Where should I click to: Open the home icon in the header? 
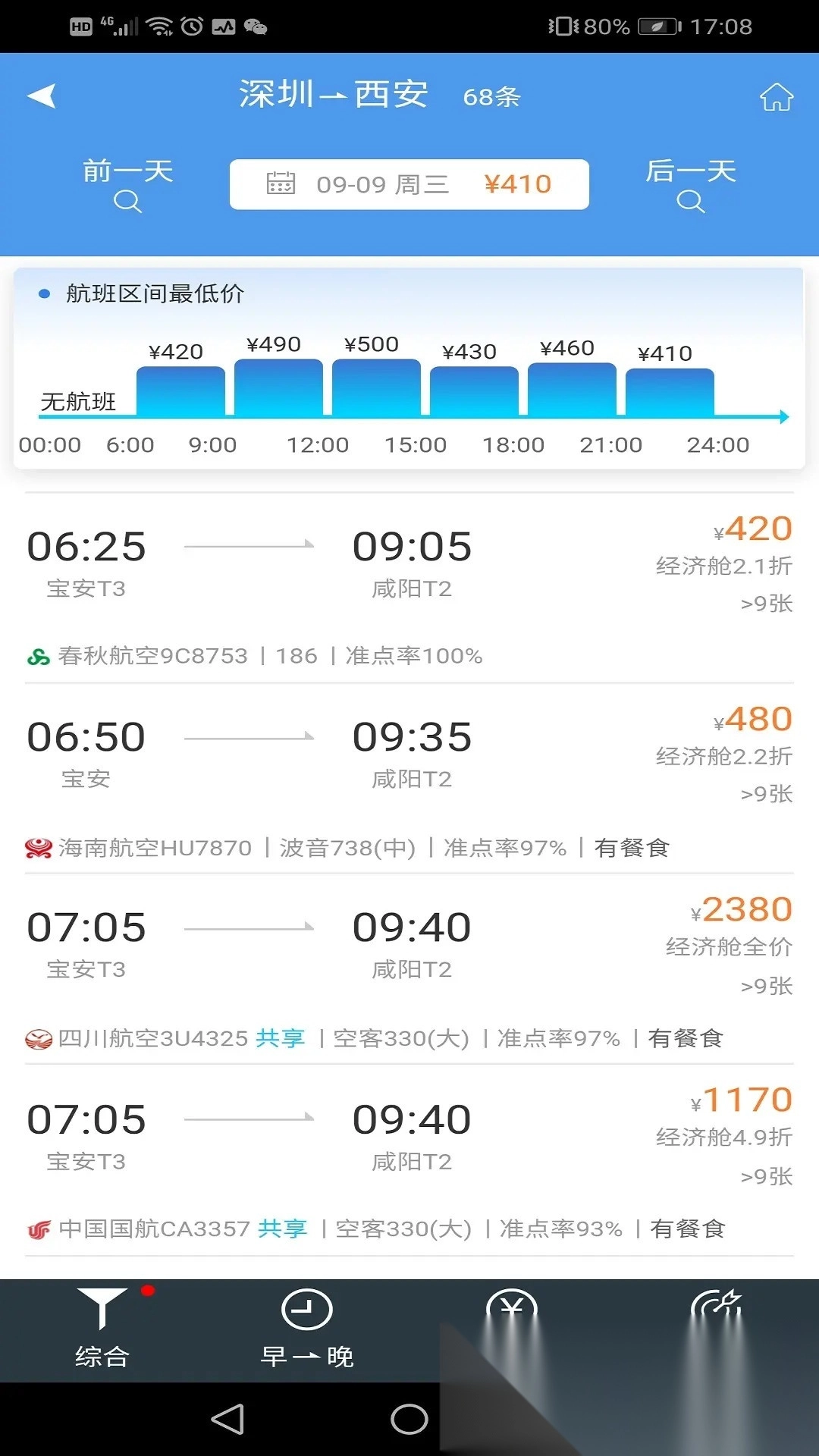[x=776, y=97]
